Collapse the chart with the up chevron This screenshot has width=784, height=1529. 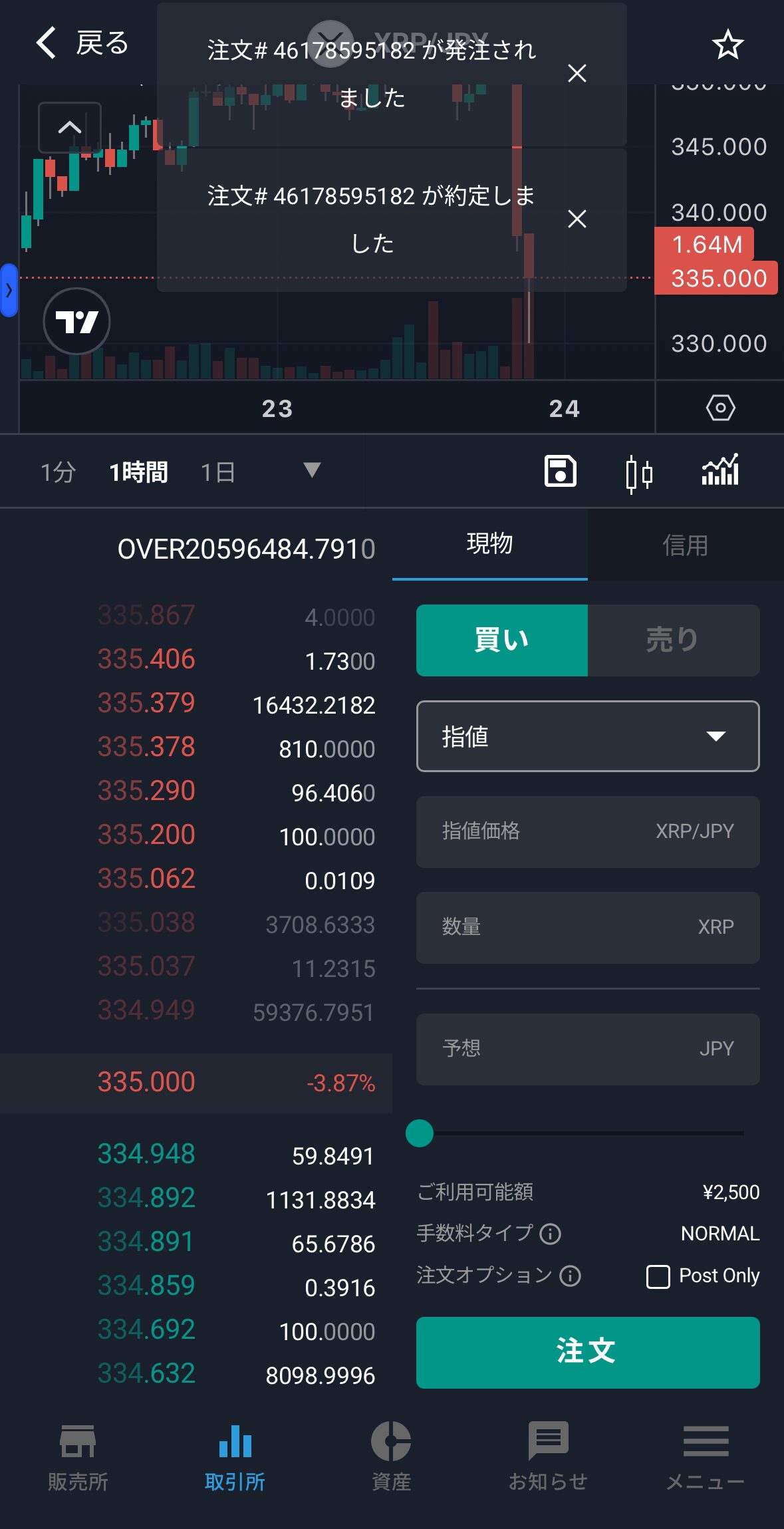[70, 128]
